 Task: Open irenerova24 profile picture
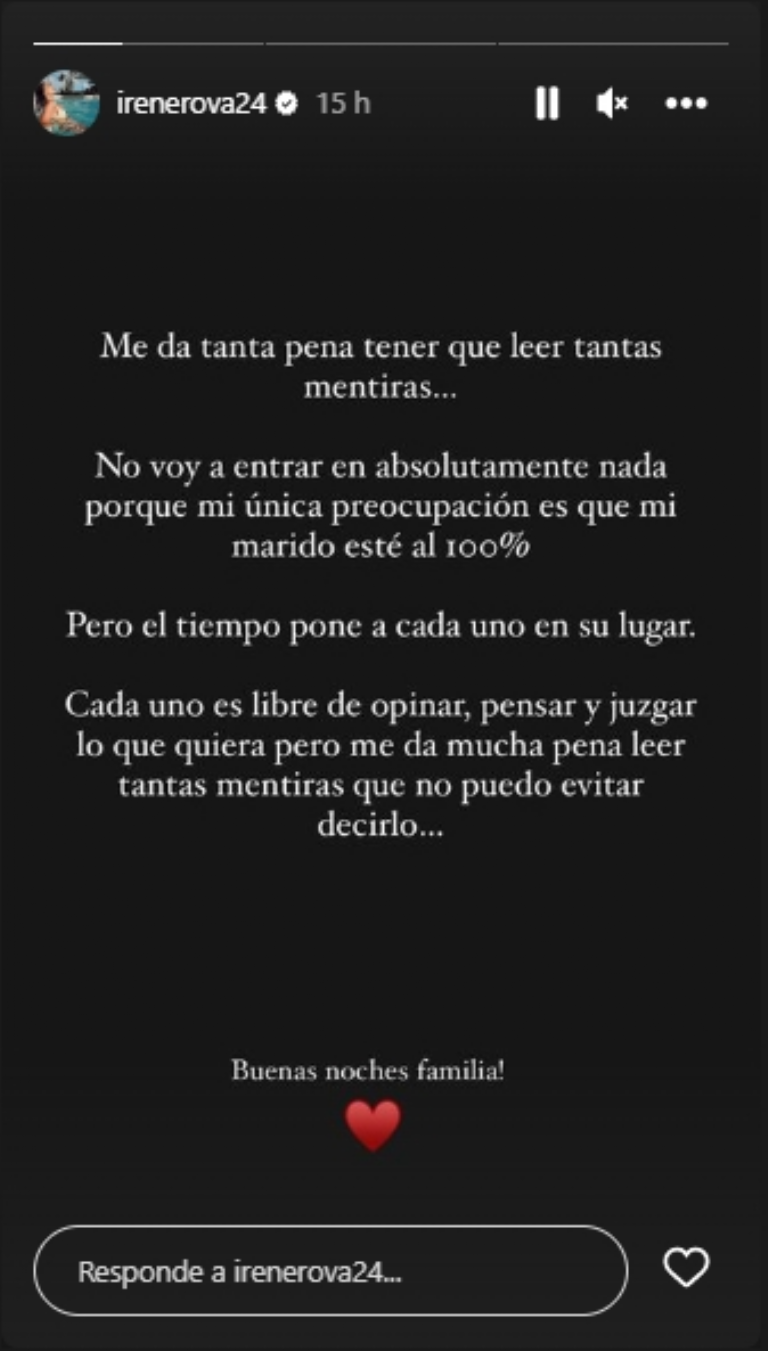67,103
